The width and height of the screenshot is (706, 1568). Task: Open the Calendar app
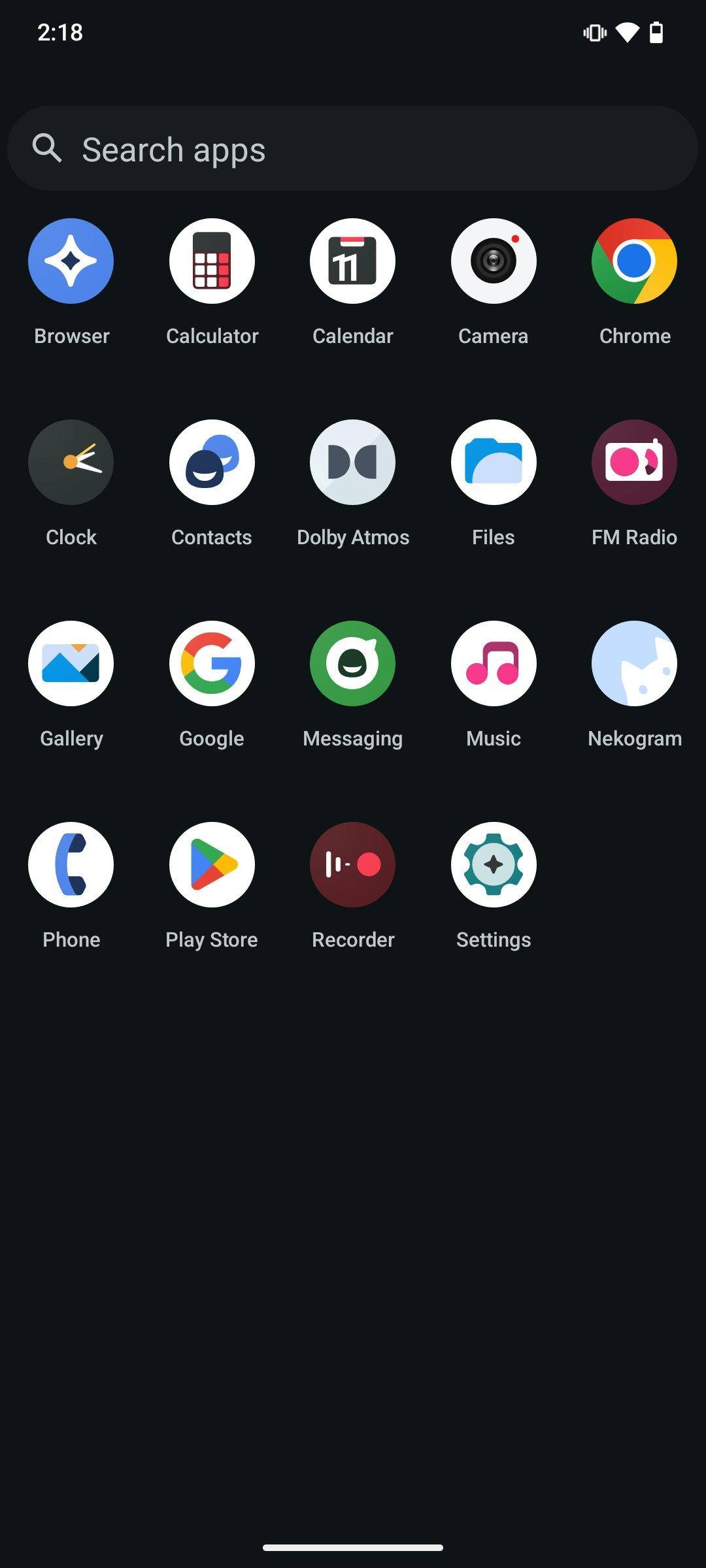coord(353,261)
